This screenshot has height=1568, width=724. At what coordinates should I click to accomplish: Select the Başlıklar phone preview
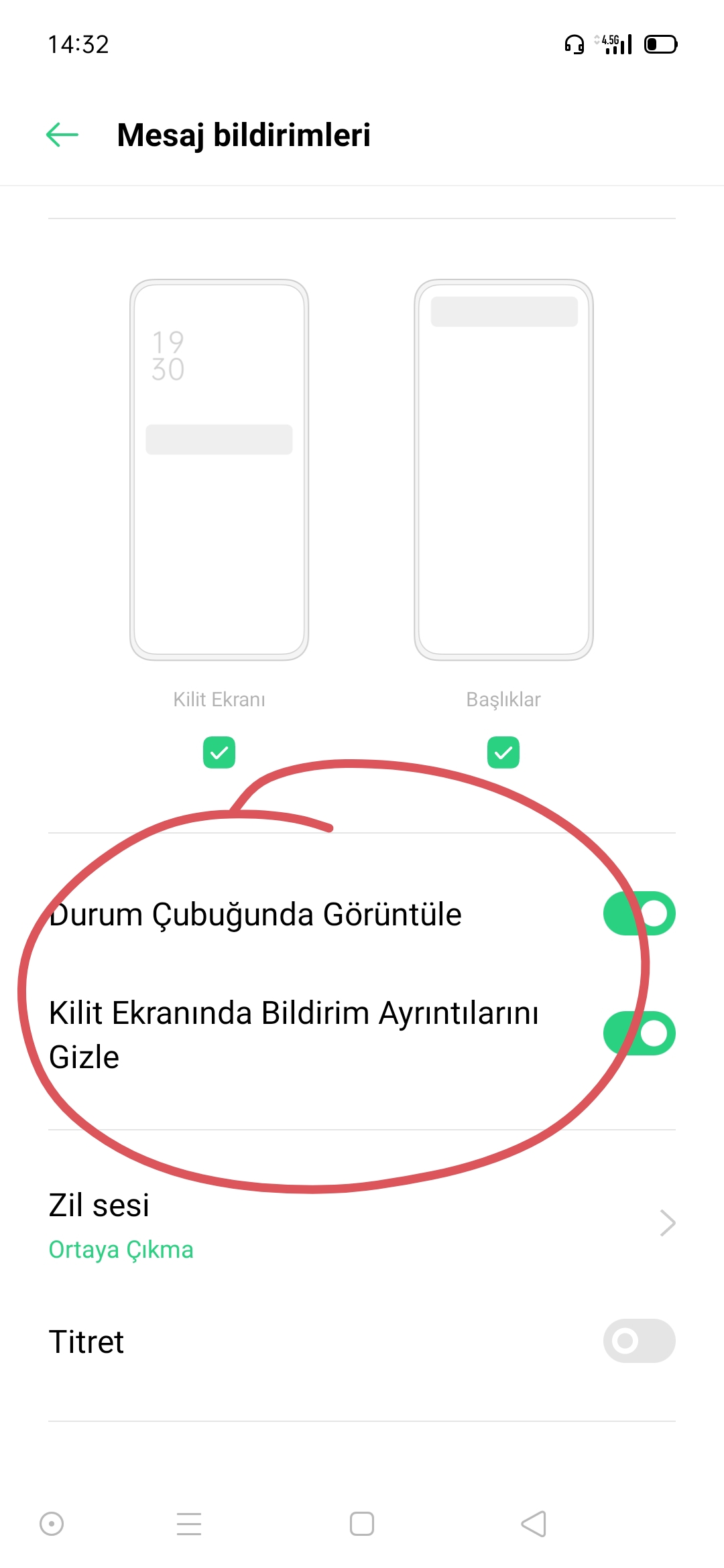[503, 470]
